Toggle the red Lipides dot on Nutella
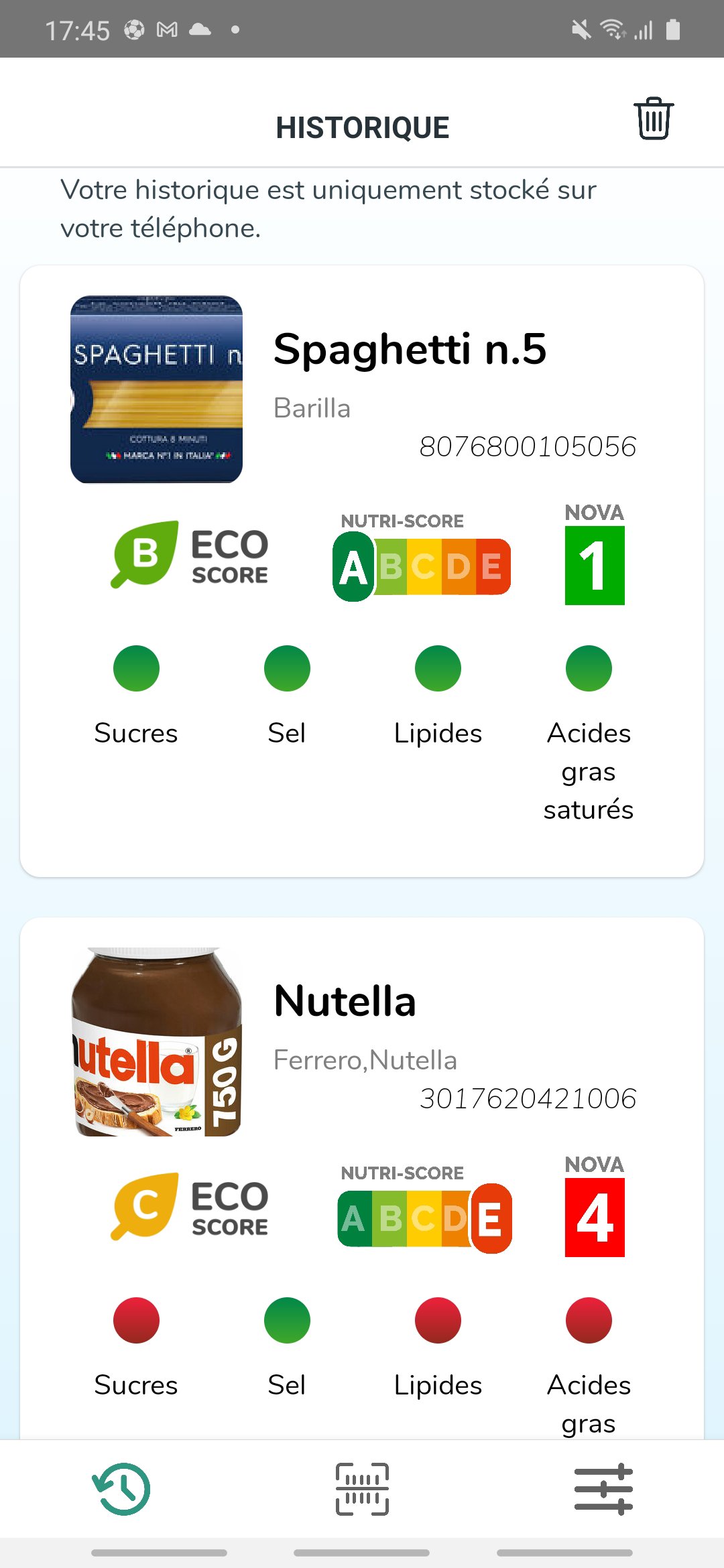 pos(438,1321)
